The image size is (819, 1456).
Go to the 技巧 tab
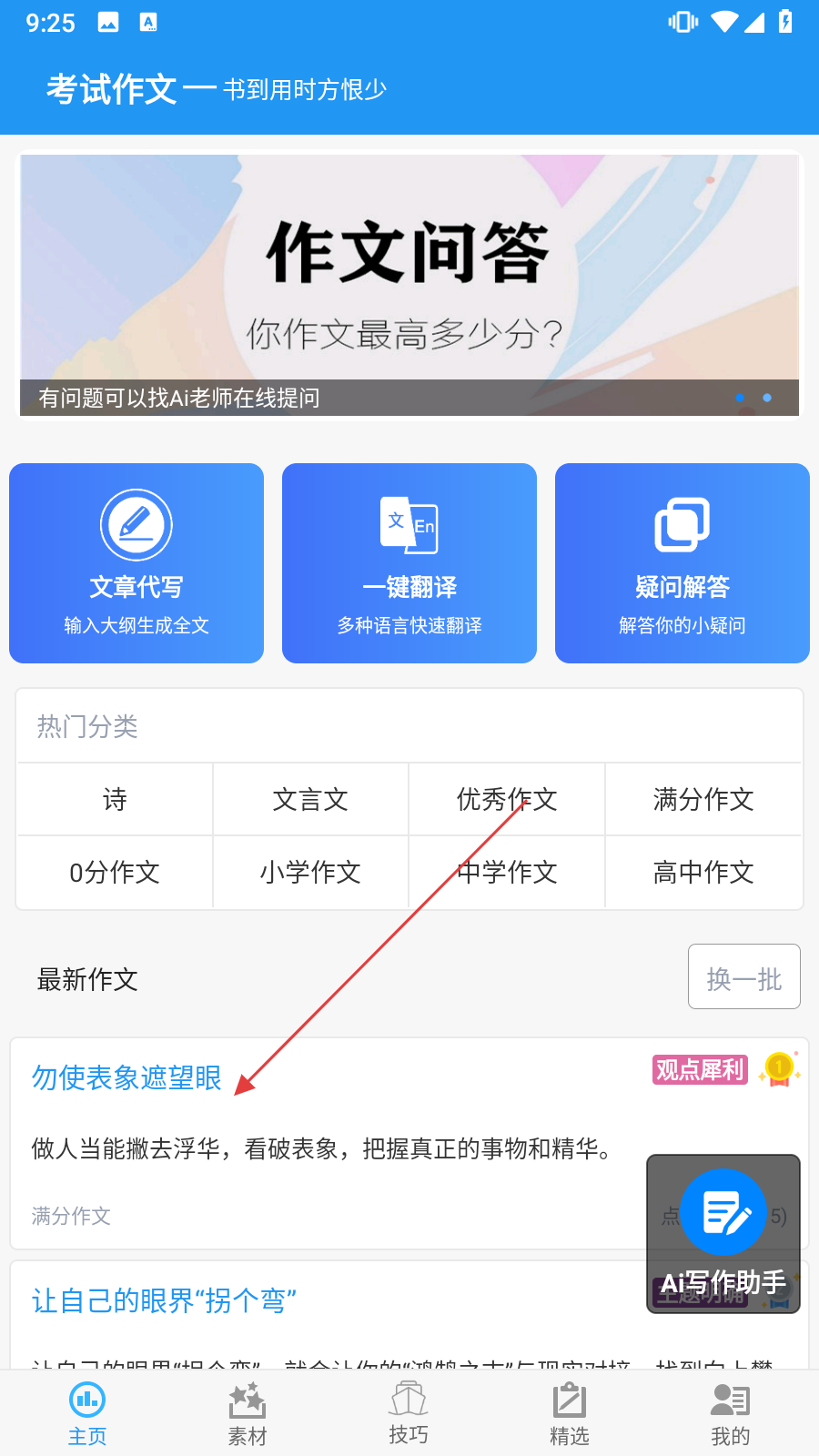[x=409, y=1413]
